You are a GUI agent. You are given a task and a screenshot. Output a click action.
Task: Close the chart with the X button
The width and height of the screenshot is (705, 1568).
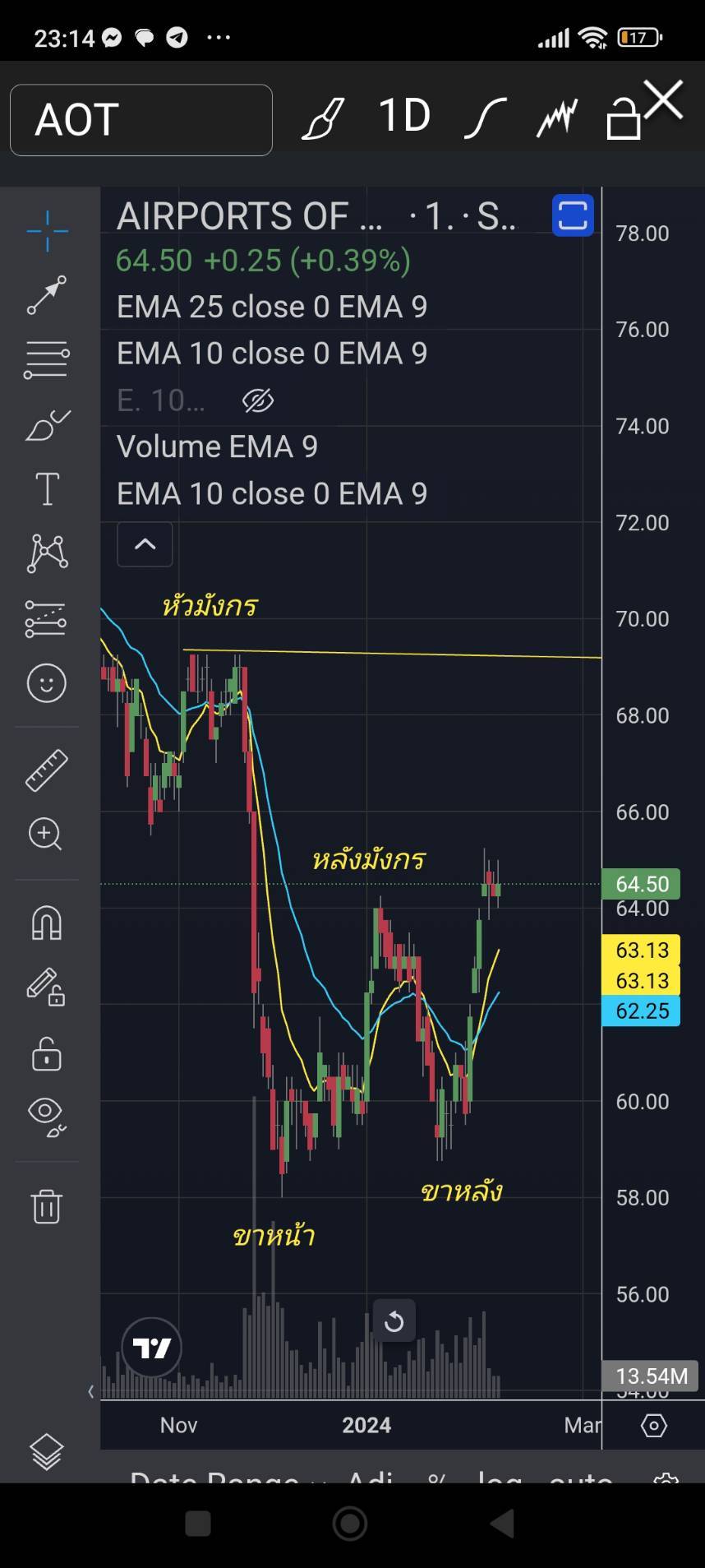(x=664, y=100)
